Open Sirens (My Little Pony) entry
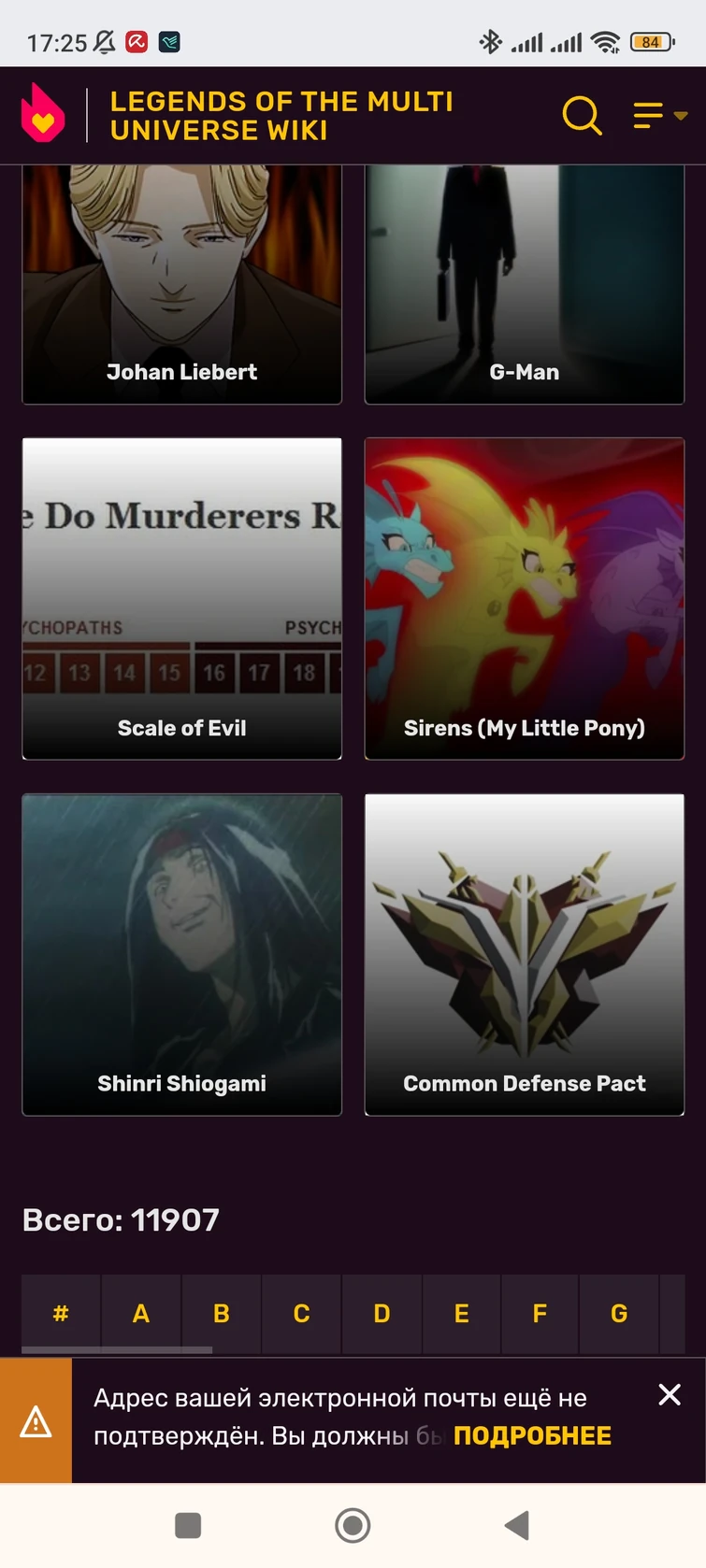This screenshot has height=1568, width=706. pos(525,598)
